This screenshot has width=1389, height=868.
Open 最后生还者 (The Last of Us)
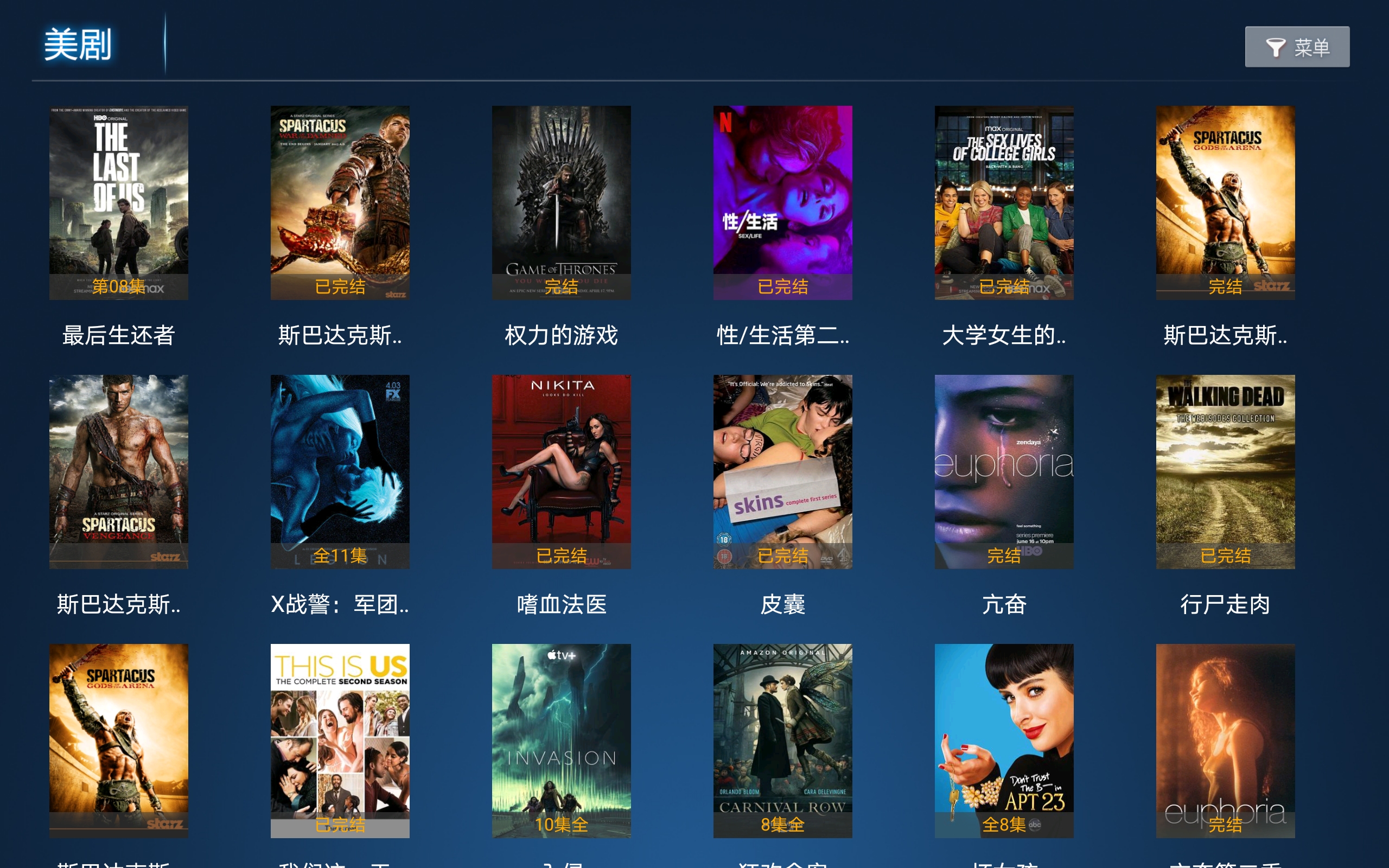click(119, 202)
